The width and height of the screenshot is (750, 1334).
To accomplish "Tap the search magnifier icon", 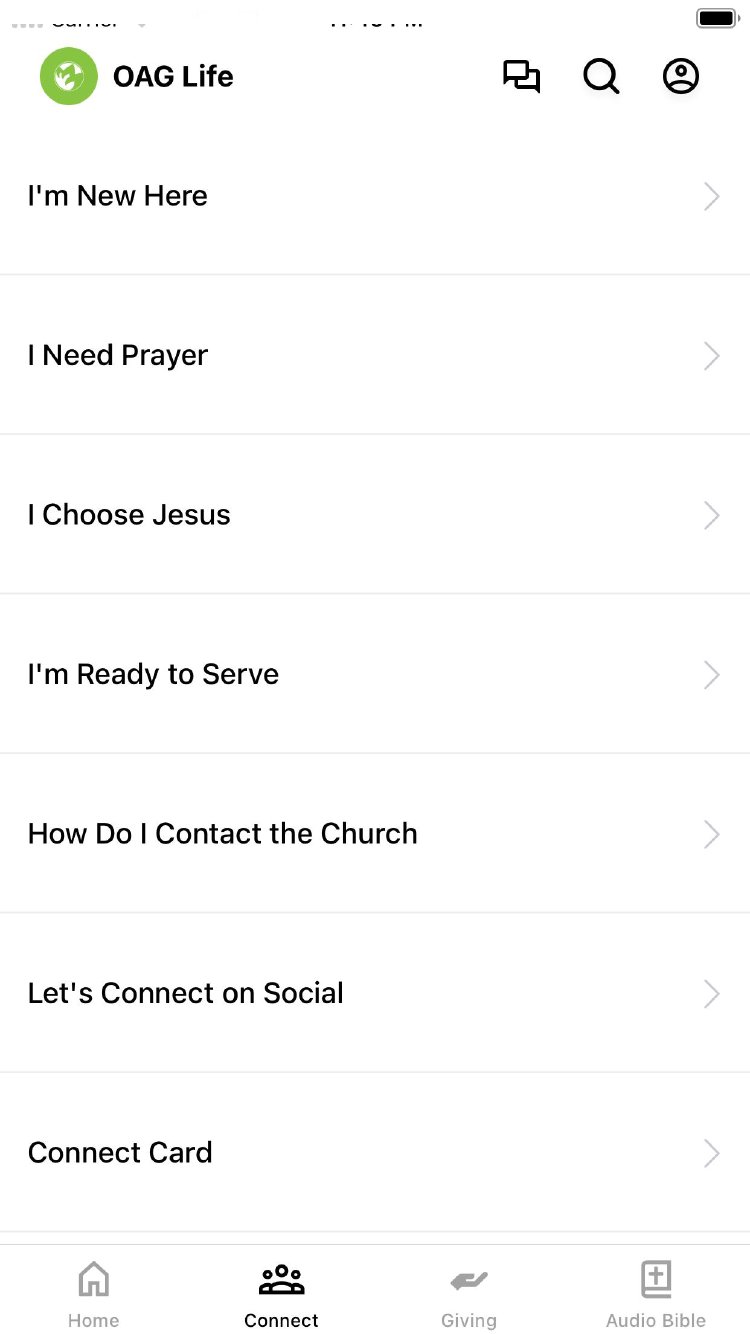I will (x=601, y=77).
